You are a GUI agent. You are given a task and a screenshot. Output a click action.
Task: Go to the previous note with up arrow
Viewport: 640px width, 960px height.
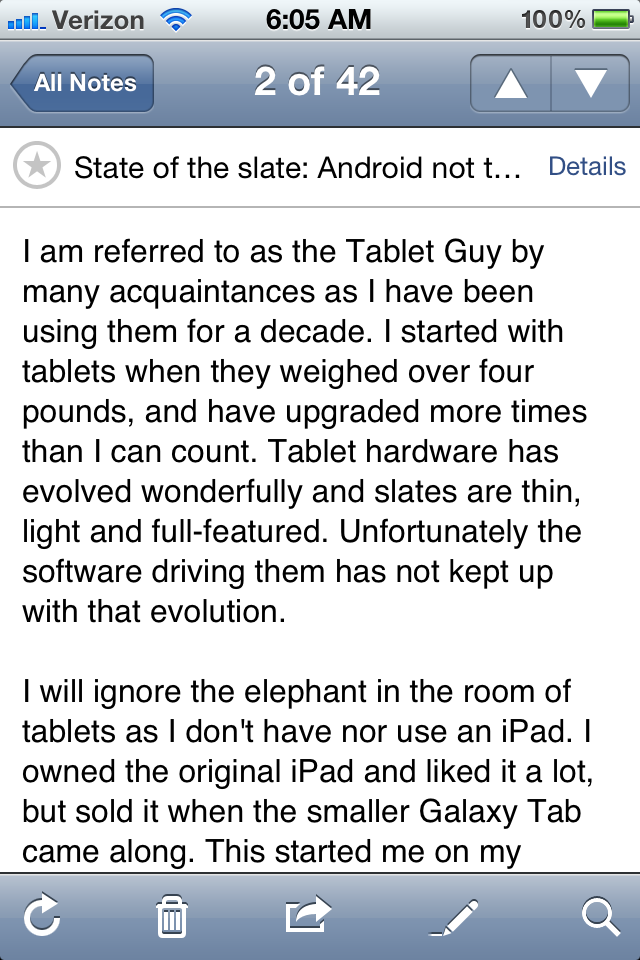(x=511, y=83)
